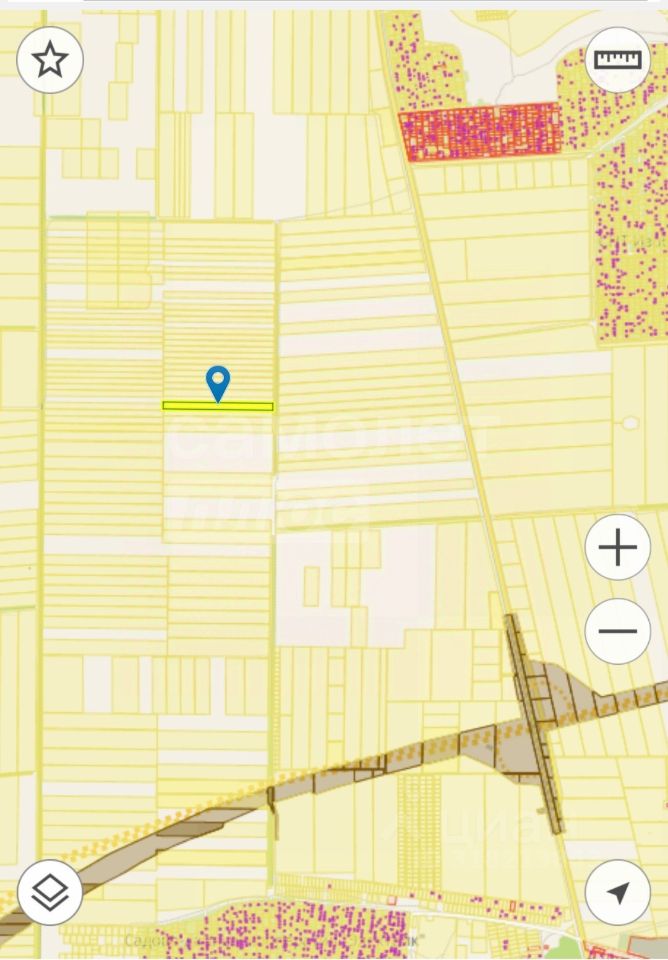Open the map layers selector
Viewport: 668px width, 960px height.
pos(50,892)
